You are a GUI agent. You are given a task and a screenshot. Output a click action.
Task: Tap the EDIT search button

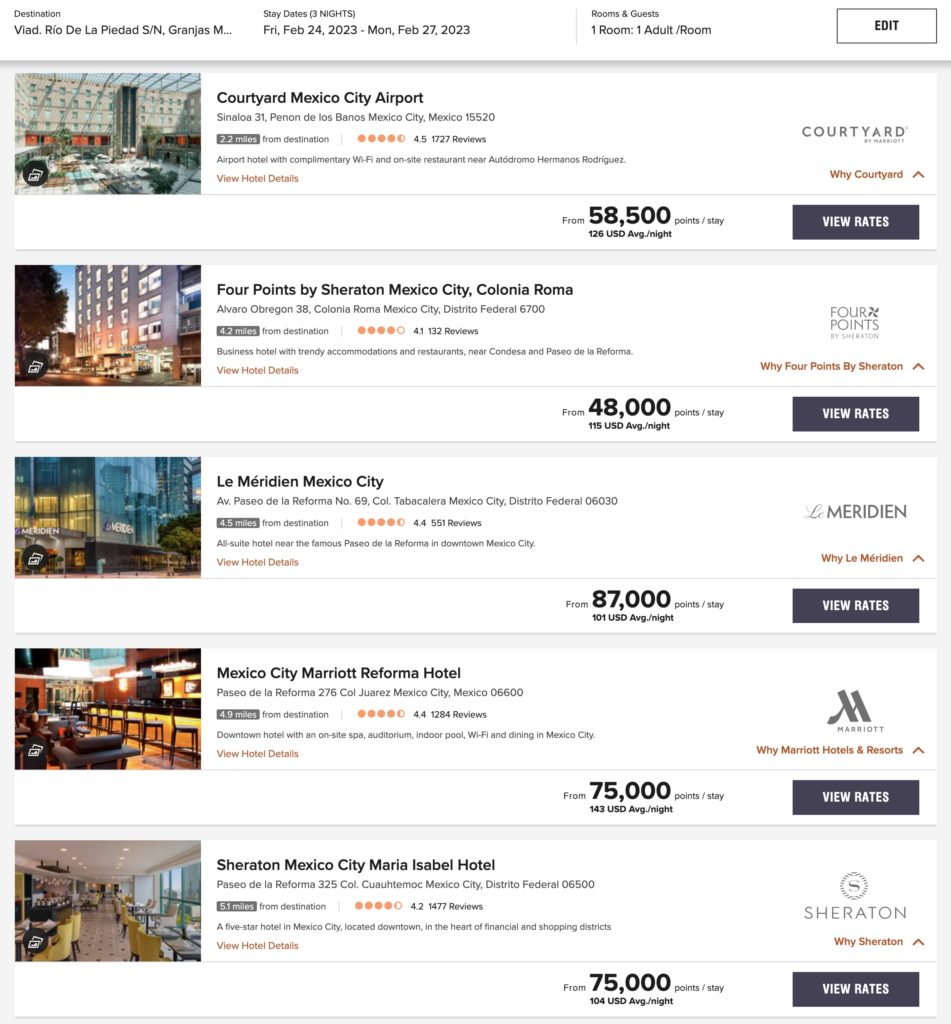point(886,26)
